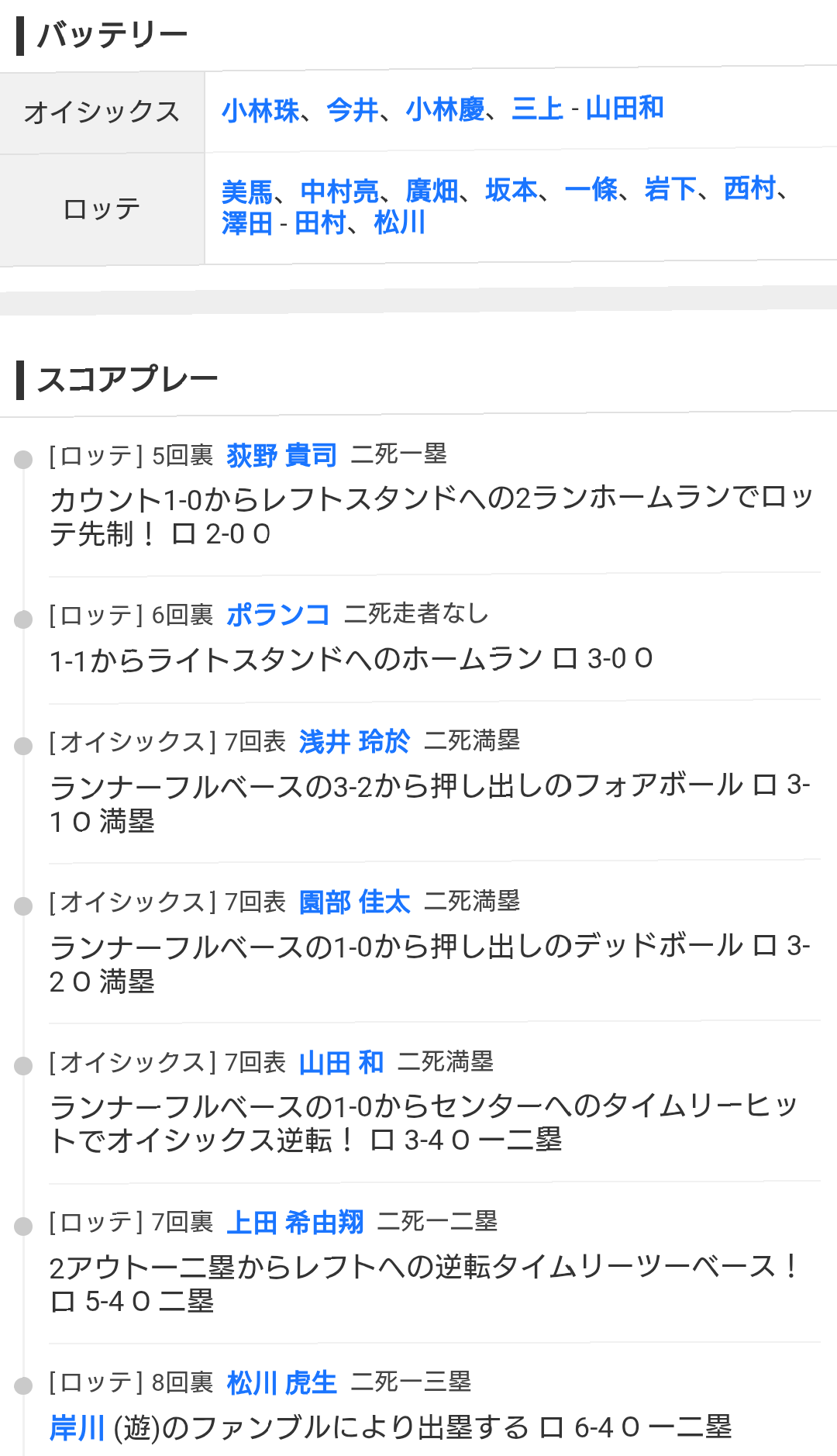Image resolution: width=837 pixels, height=1456 pixels.
Task: Tap 園部 佳太 player link
Action: pos(354,902)
